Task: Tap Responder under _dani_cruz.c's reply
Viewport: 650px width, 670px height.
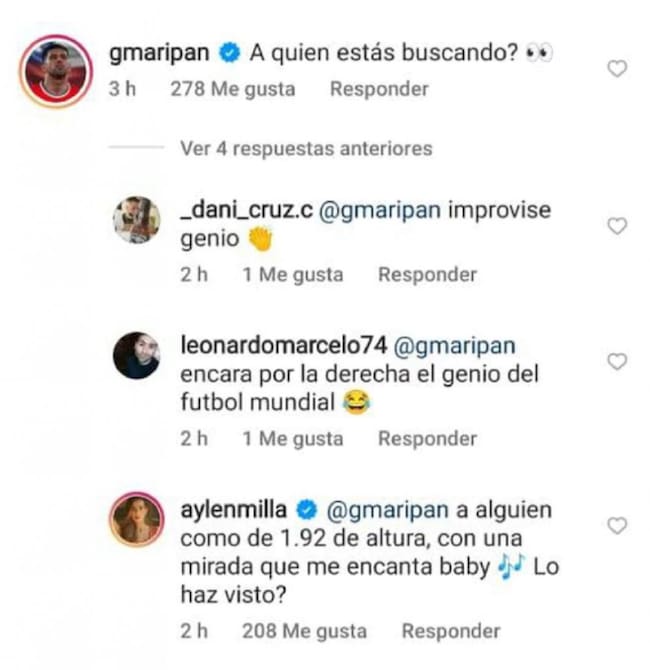Action: point(427,274)
